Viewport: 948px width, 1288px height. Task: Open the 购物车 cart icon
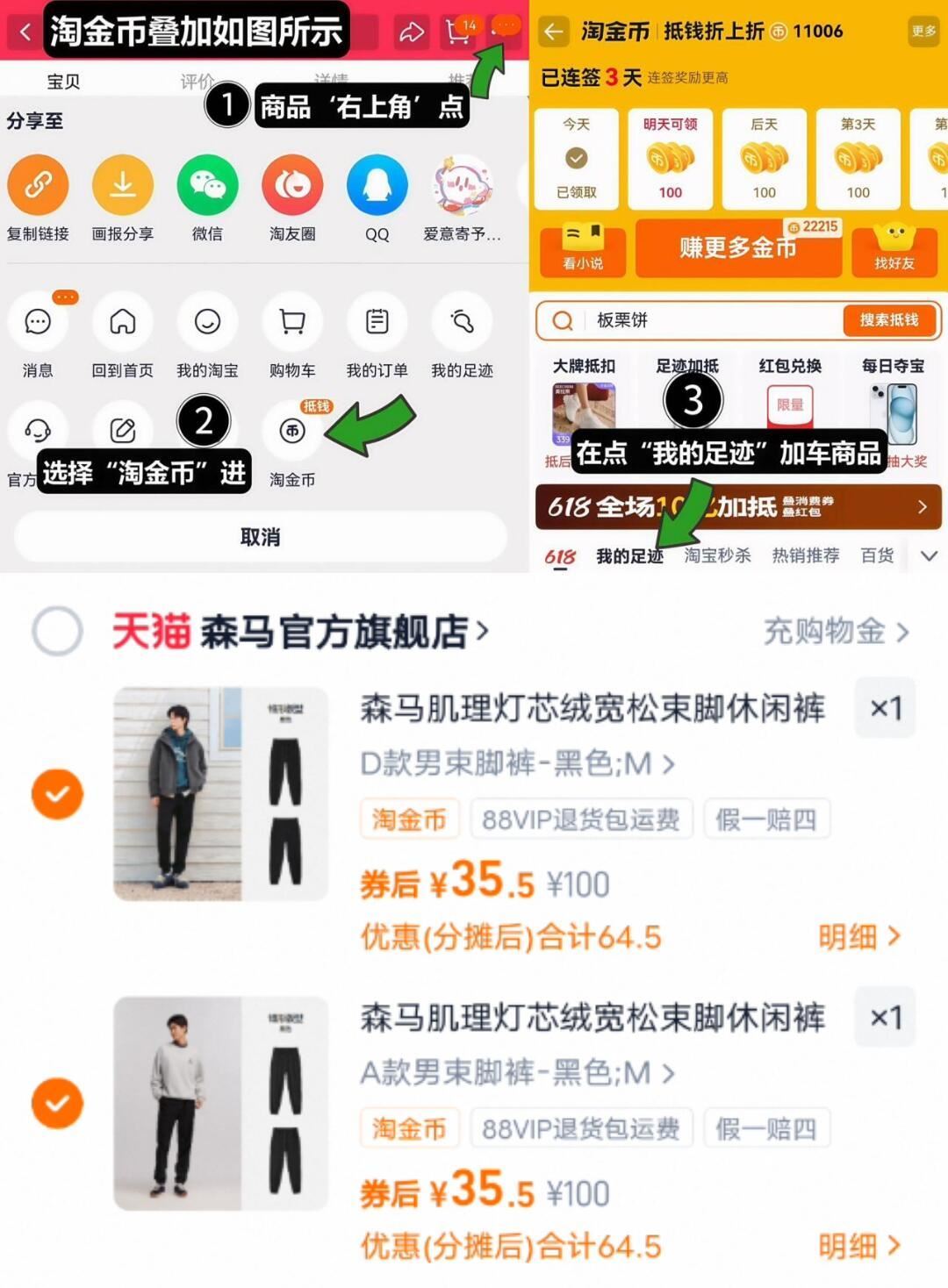pyautogui.click(x=292, y=323)
